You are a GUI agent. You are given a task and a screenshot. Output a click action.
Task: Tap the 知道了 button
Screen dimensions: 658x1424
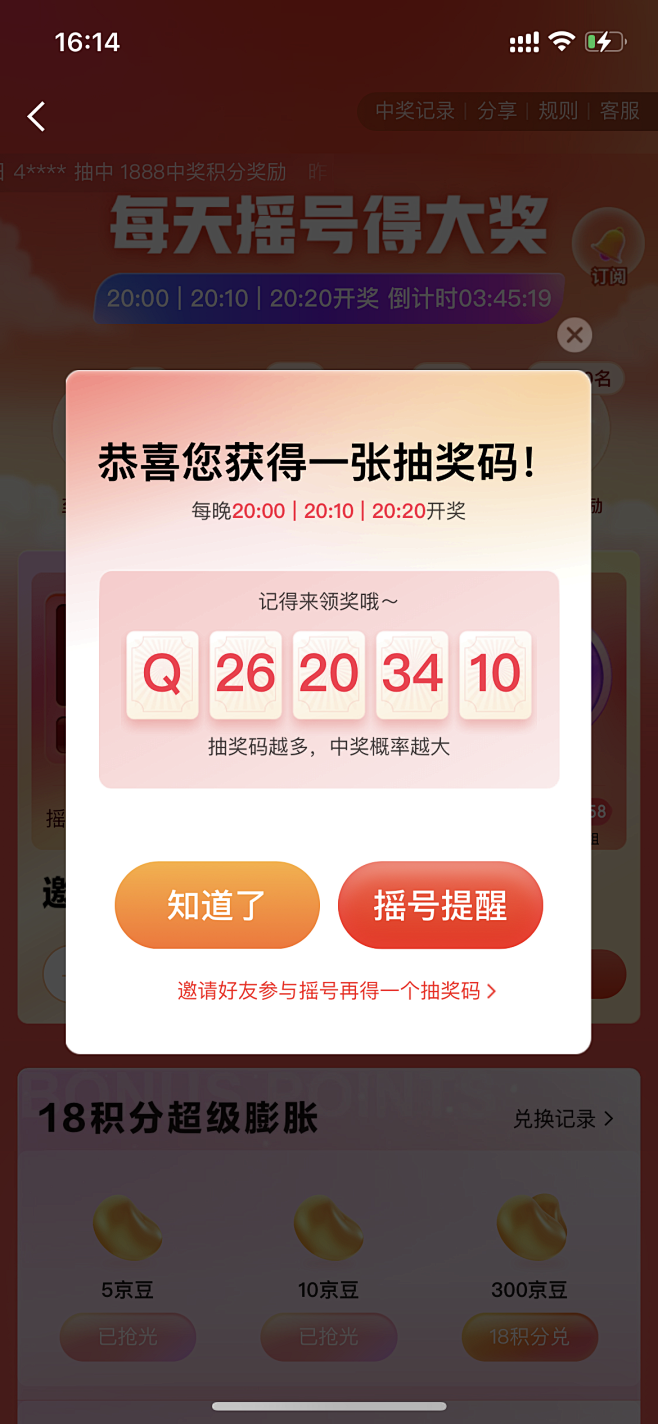[x=217, y=905]
